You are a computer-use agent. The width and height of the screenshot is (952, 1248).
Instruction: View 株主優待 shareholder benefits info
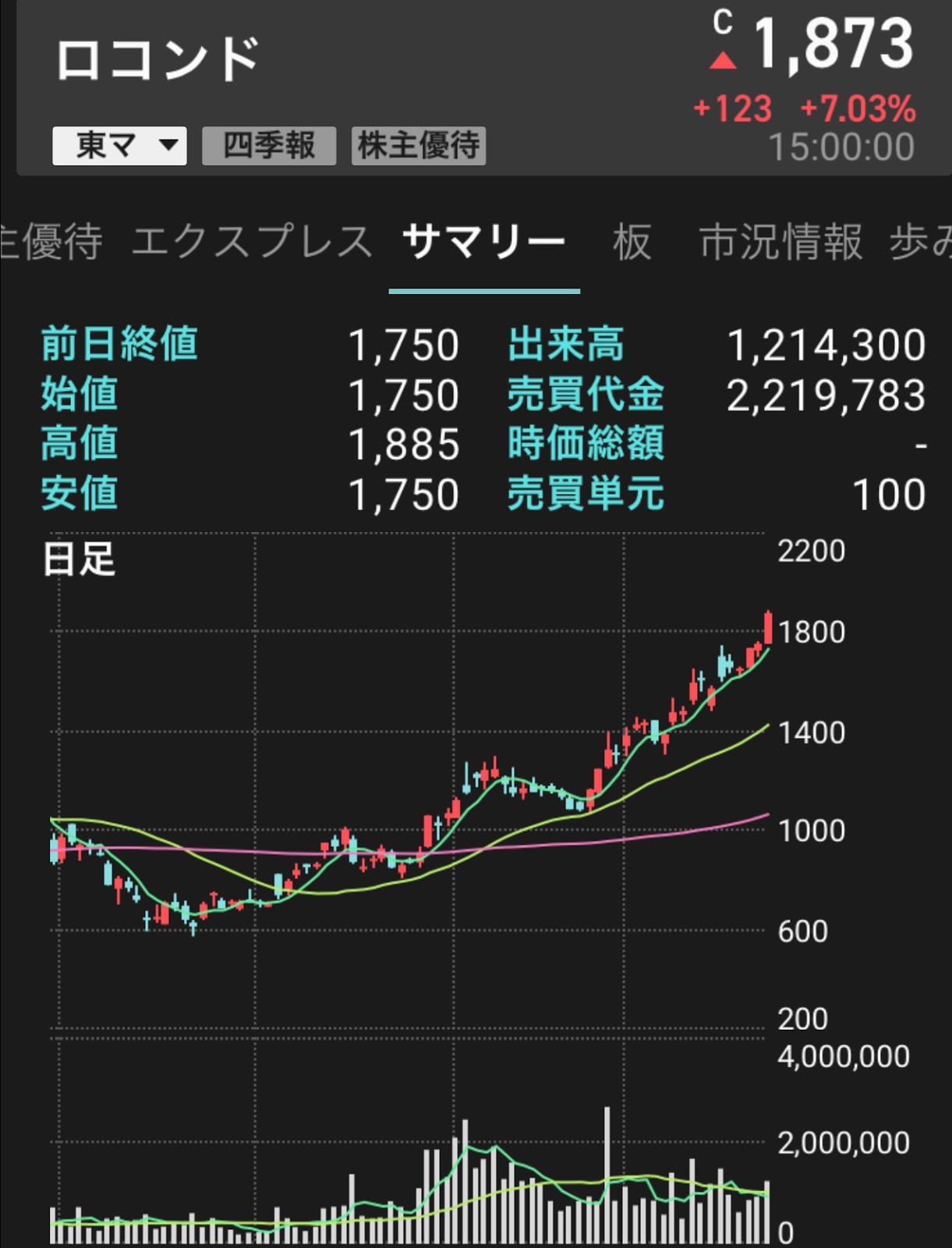pos(419,146)
